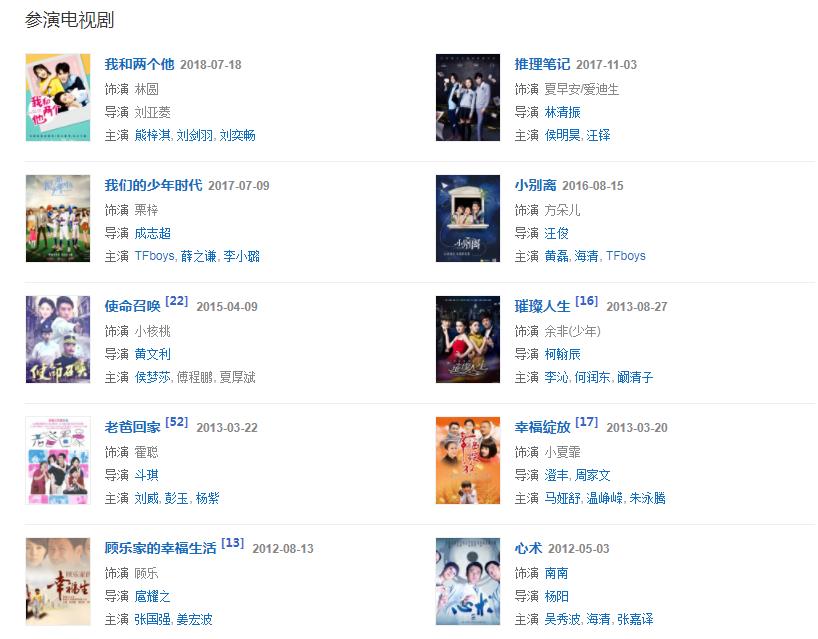Open the 小别离 drama title link

535,186
